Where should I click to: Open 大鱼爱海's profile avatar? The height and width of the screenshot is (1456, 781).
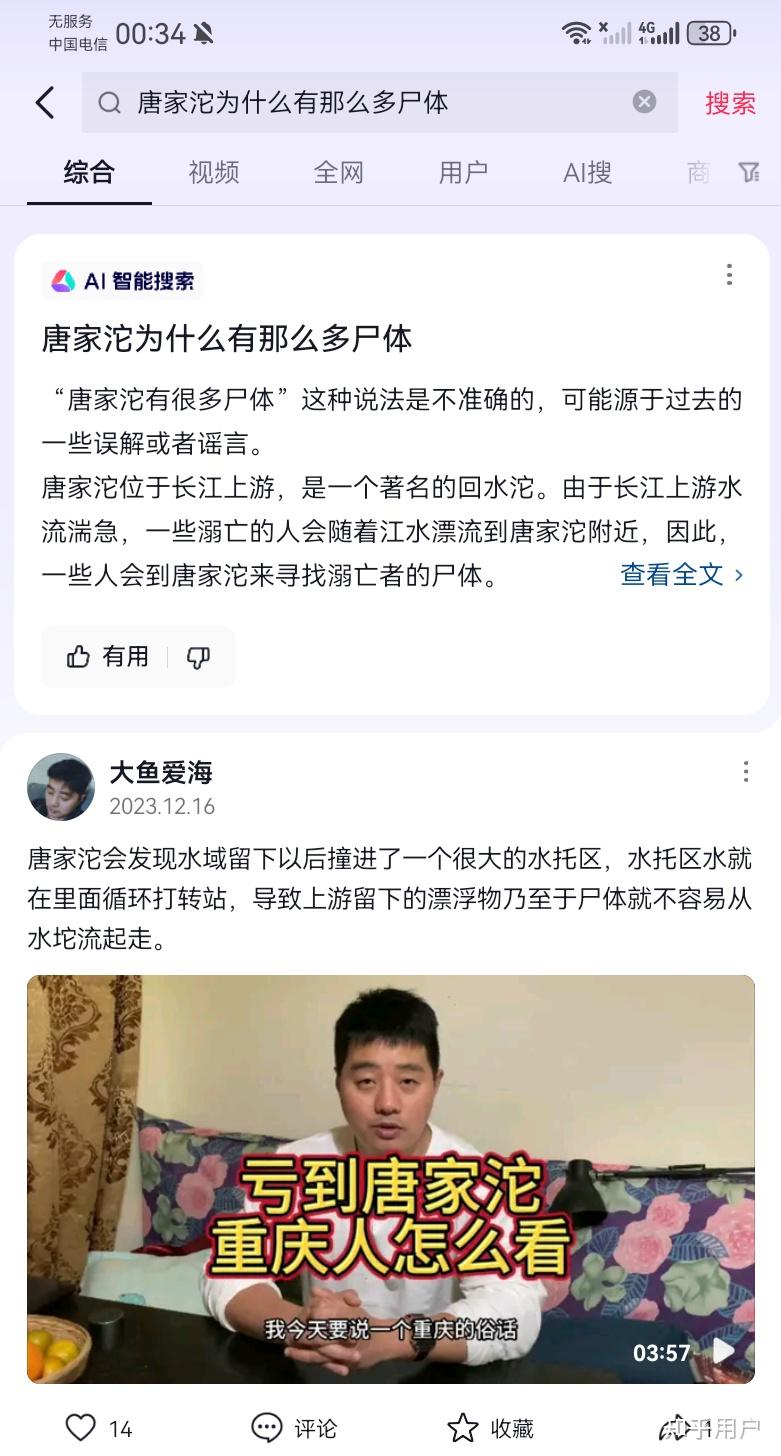[x=61, y=787]
